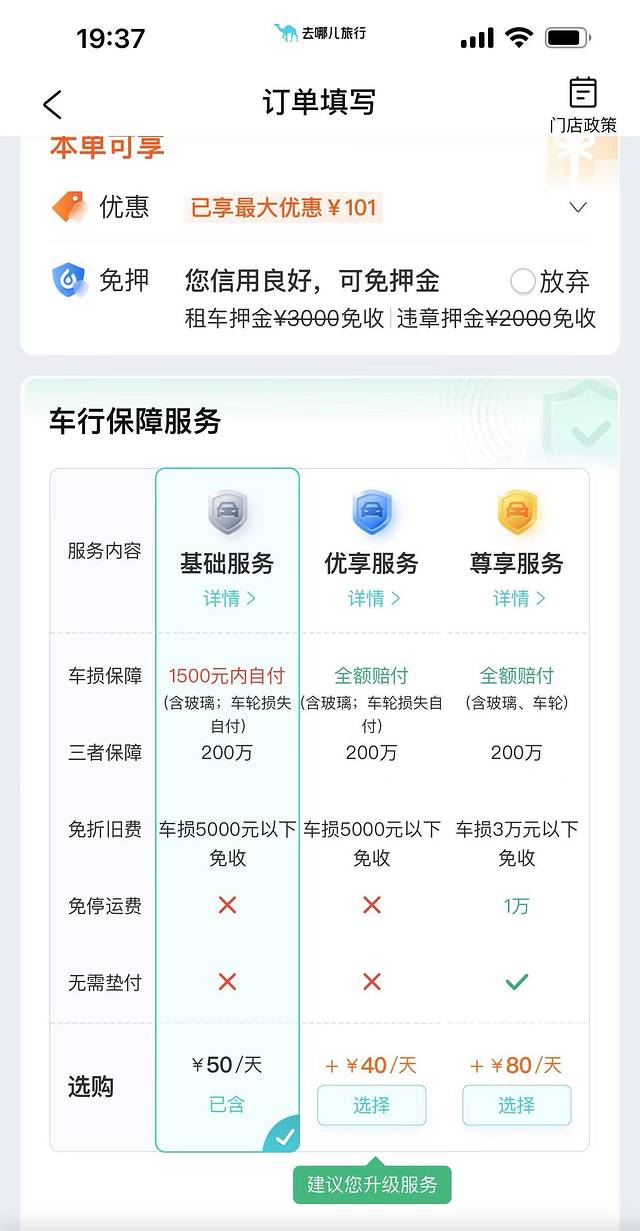Choose the 优享服务 plan at +¥40/天
This screenshot has height=1231, width=640.
tap(372, 1105)
